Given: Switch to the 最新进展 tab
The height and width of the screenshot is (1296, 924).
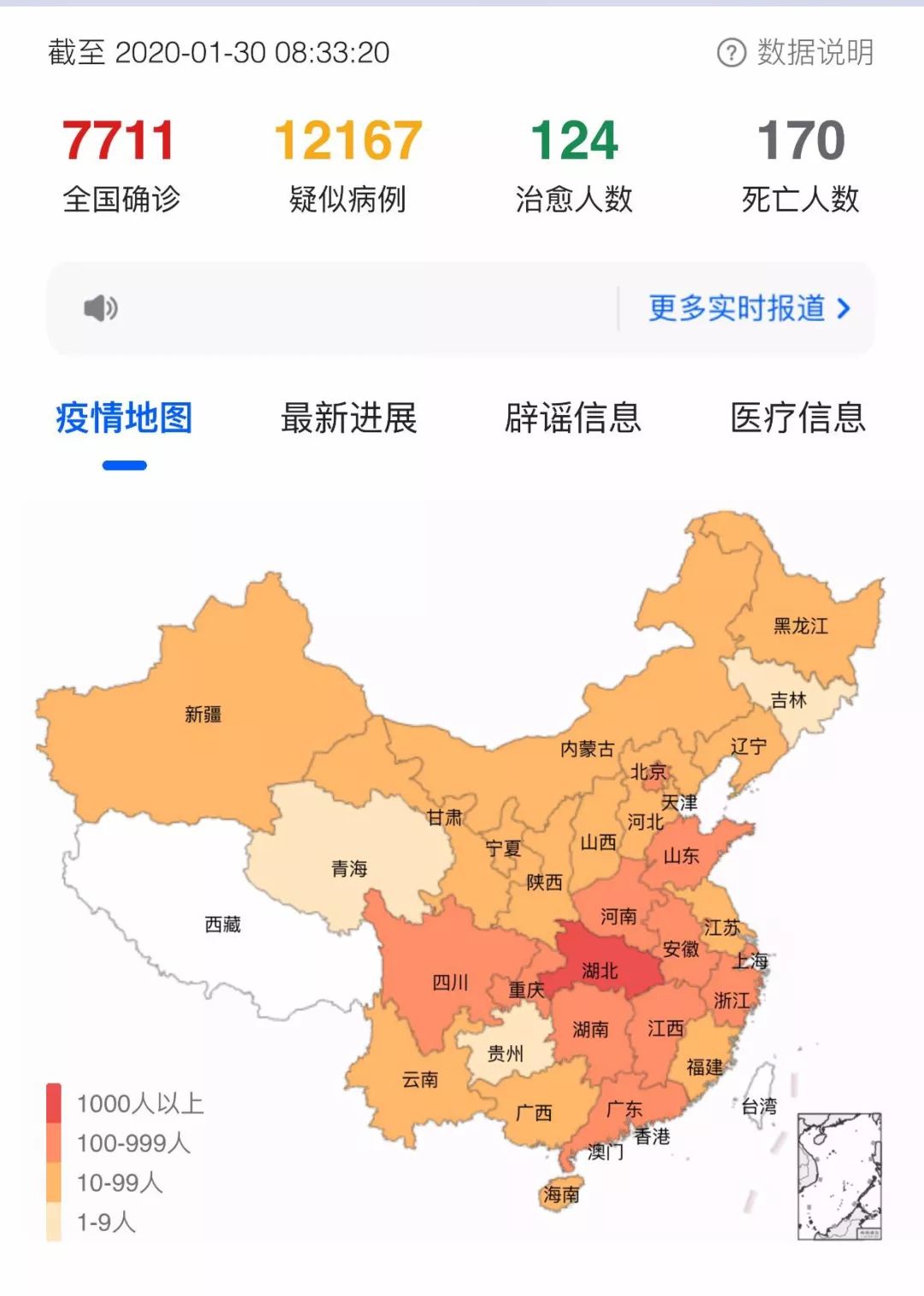Looking at the screenshot, I should coord(348,419).
